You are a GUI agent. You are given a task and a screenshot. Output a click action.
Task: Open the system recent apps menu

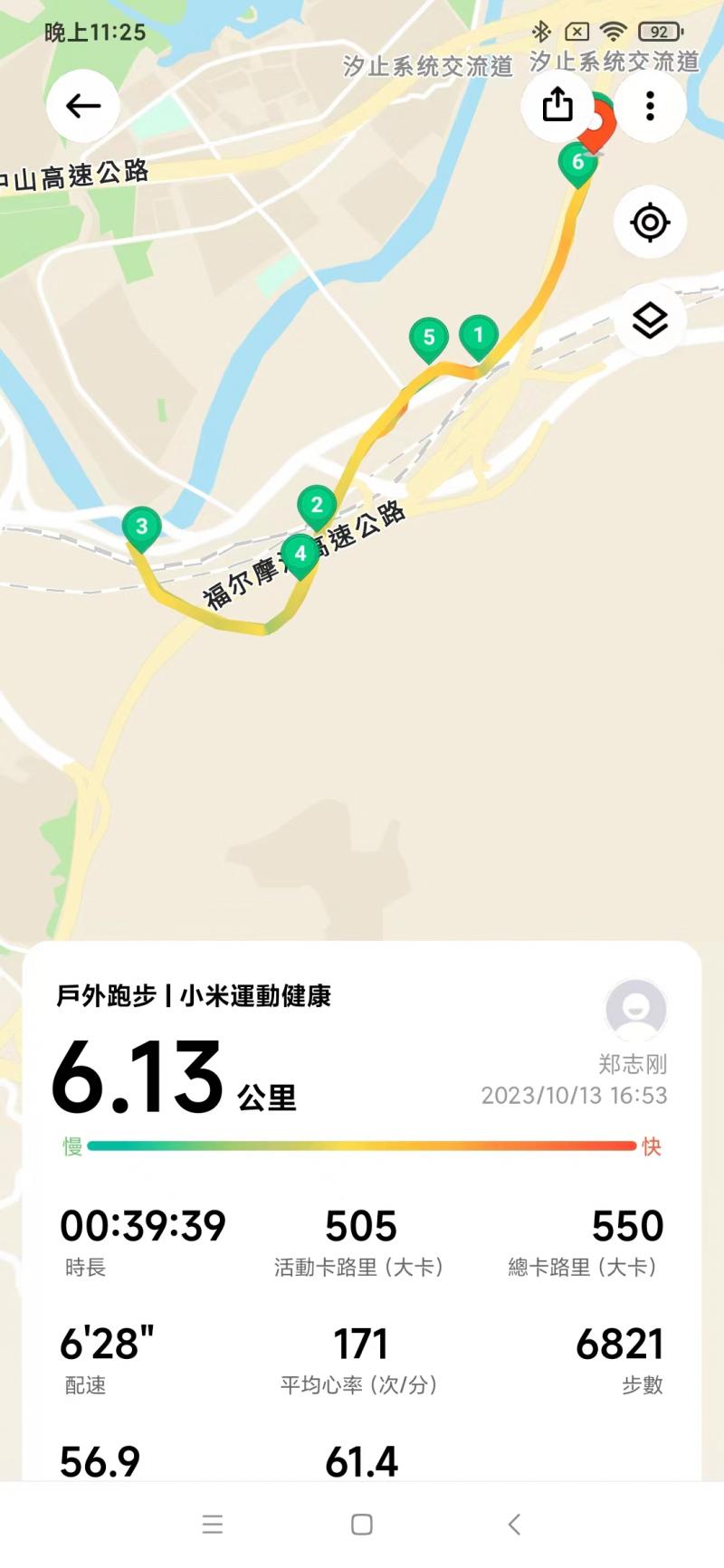213,1525
